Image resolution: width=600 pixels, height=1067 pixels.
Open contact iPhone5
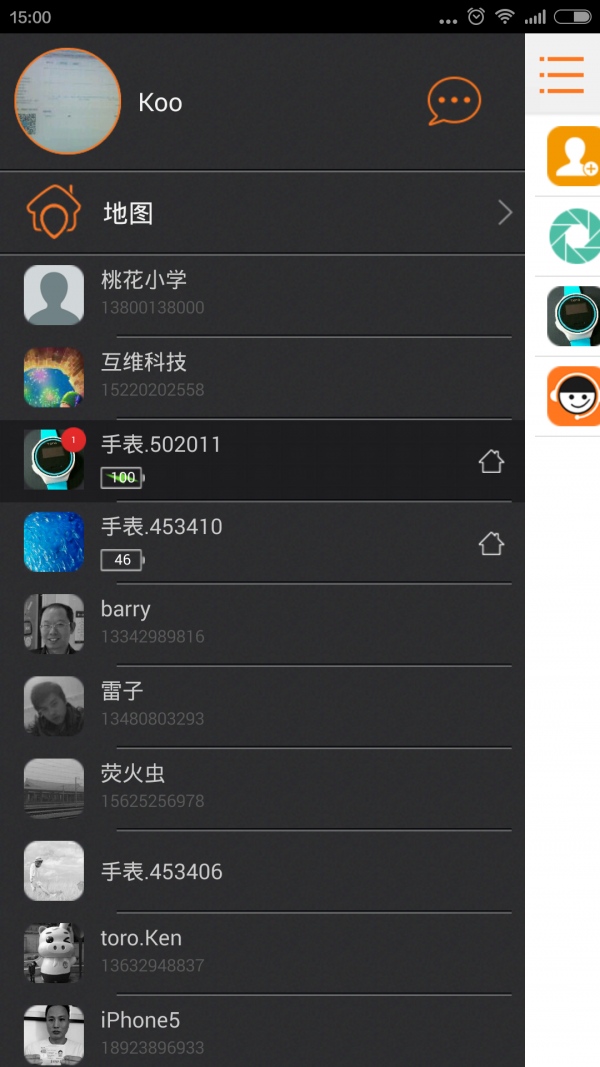pos(262,1033)
